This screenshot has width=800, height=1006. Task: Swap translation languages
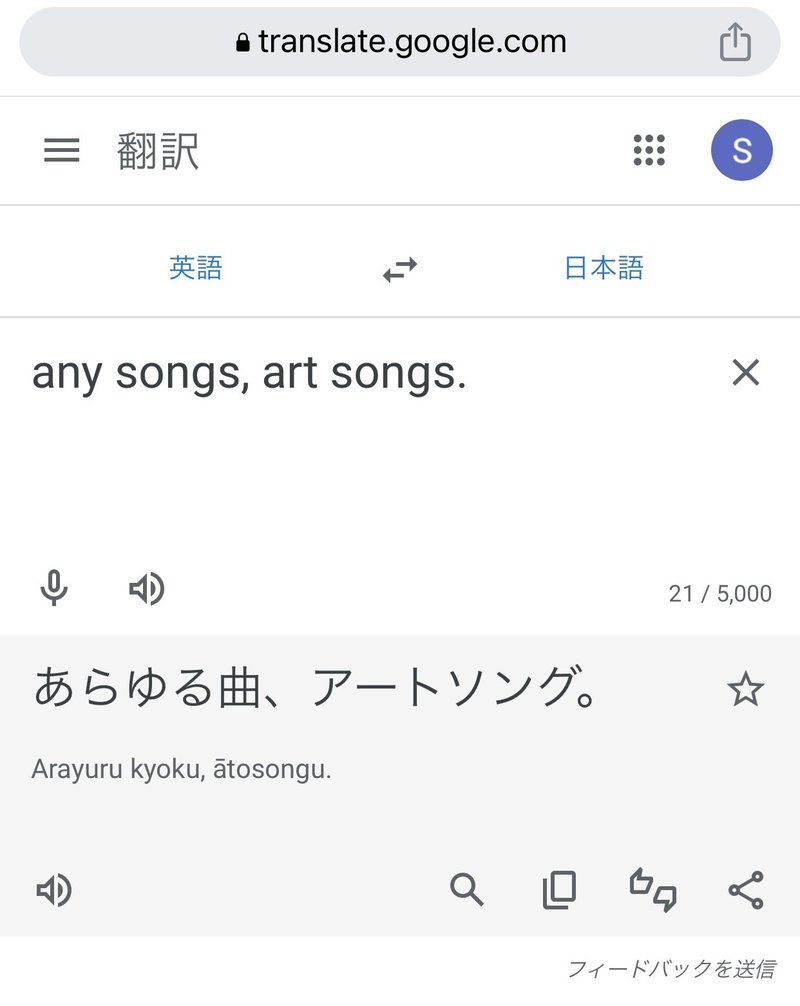coord(399,268)
